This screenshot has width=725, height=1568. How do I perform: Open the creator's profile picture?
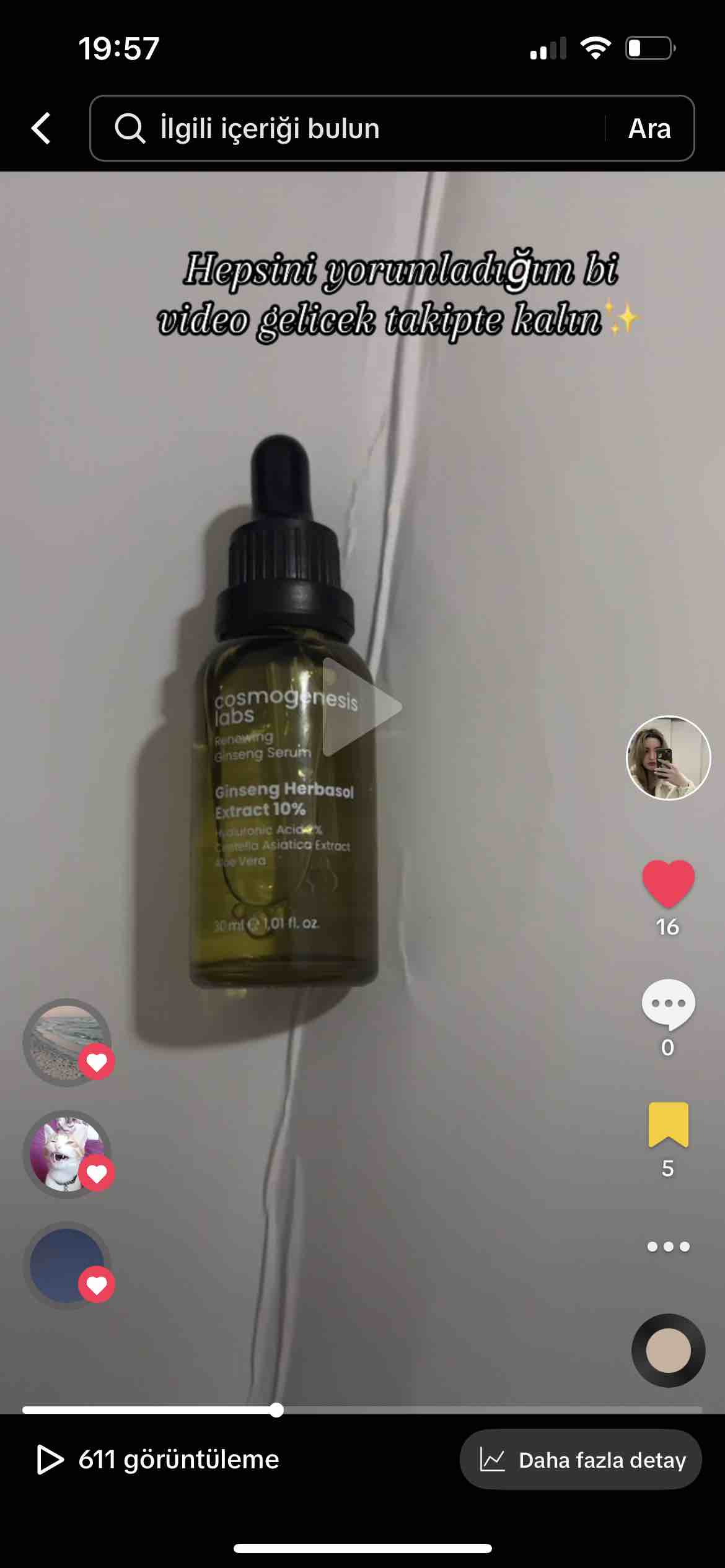pyautogui.click(x=668, y=757)
